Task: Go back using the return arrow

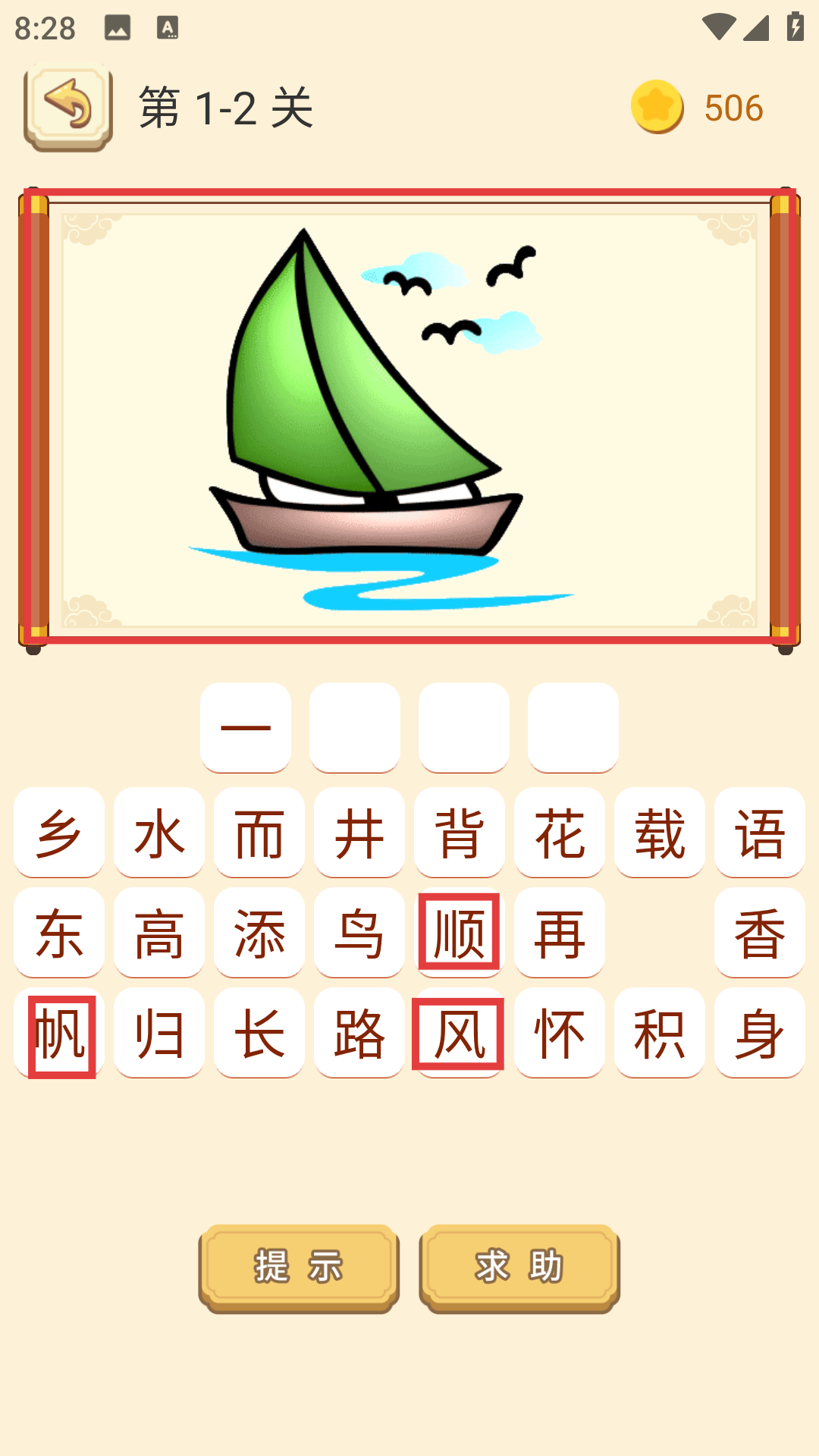Action: pos(68,108)
